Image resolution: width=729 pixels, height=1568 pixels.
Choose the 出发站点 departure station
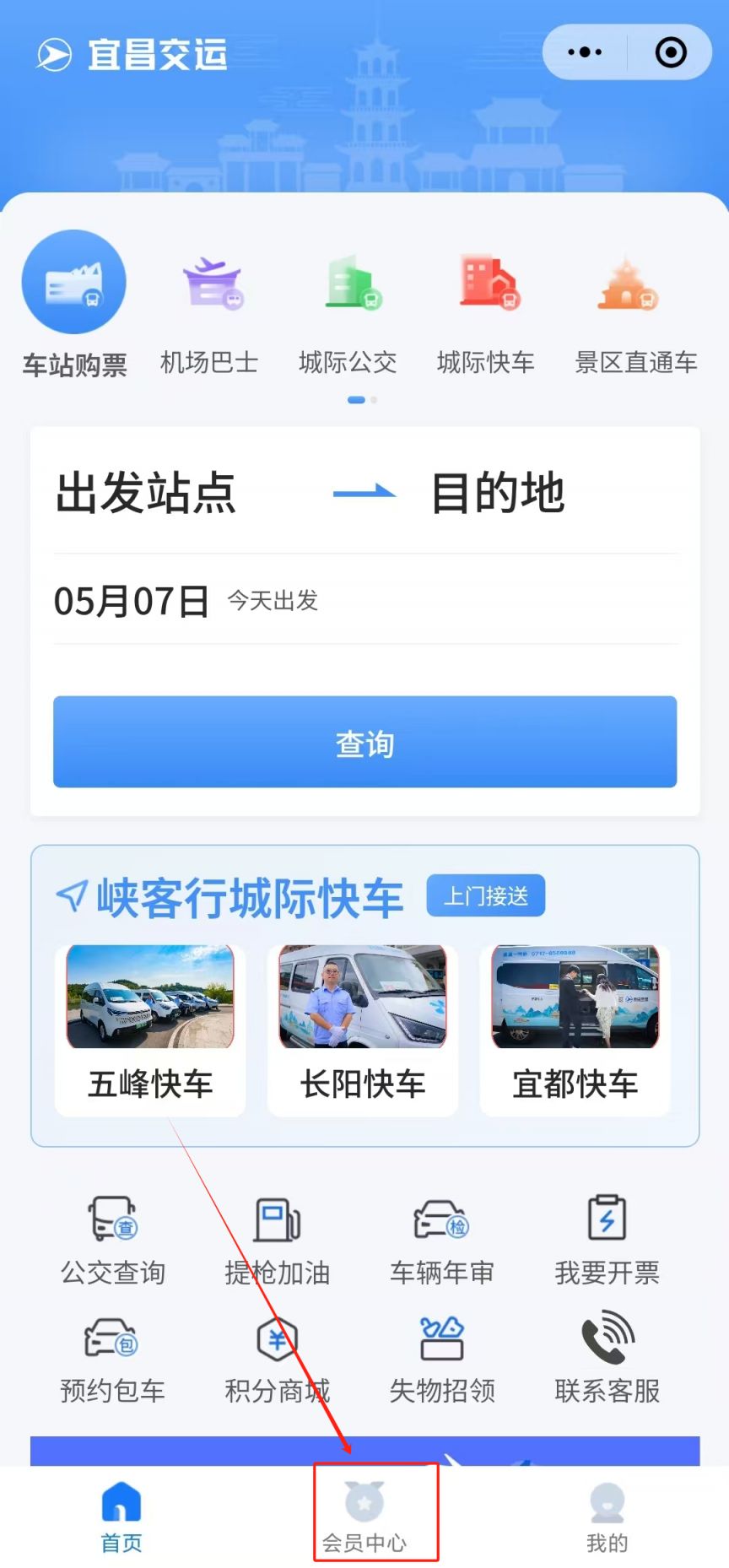pos(146,493)
